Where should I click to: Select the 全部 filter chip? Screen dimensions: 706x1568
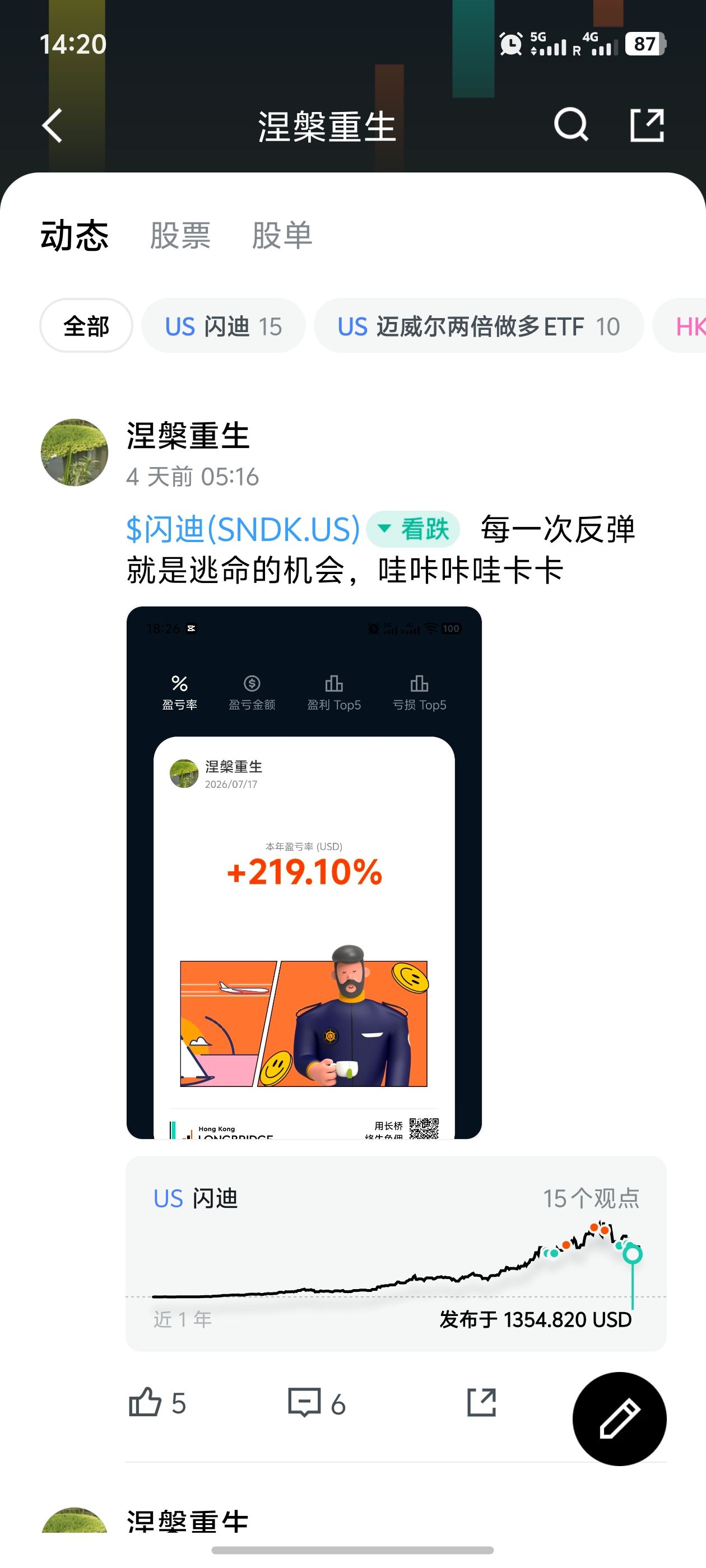pyautogui.click(x=86, y=326)
